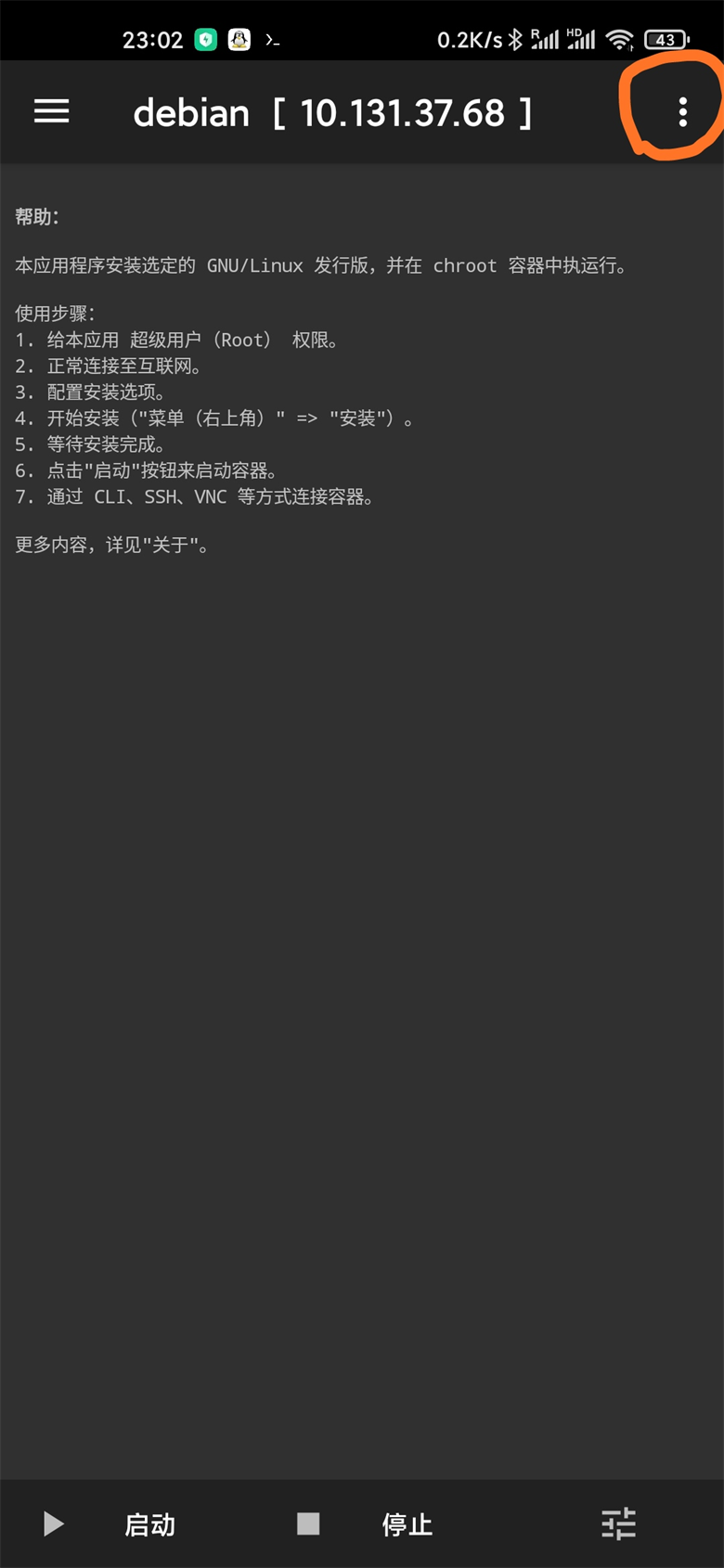Open the container properties sliders icon
This screenshot has width=724, height=1568.
coord(618,1524)
